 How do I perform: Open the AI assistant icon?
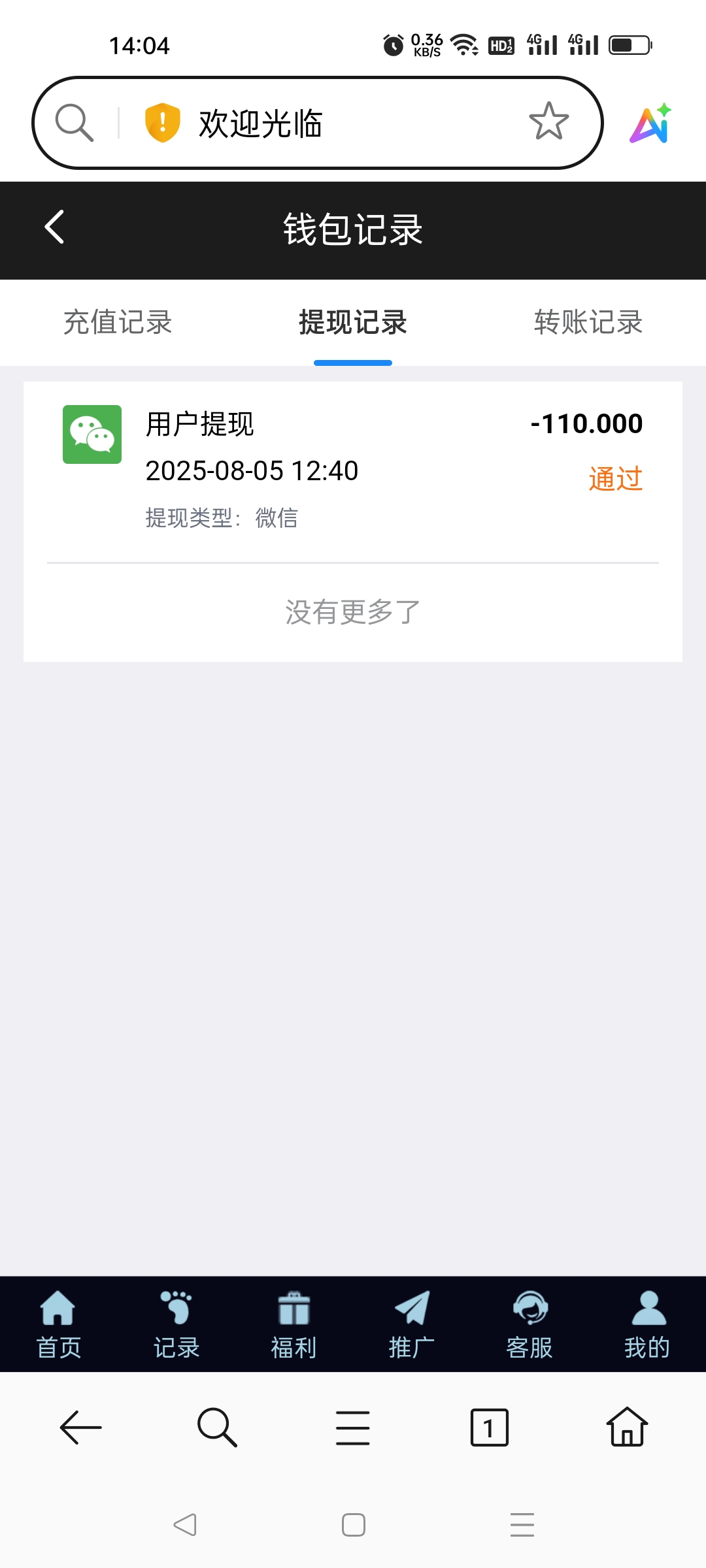[x=651, y=123]
